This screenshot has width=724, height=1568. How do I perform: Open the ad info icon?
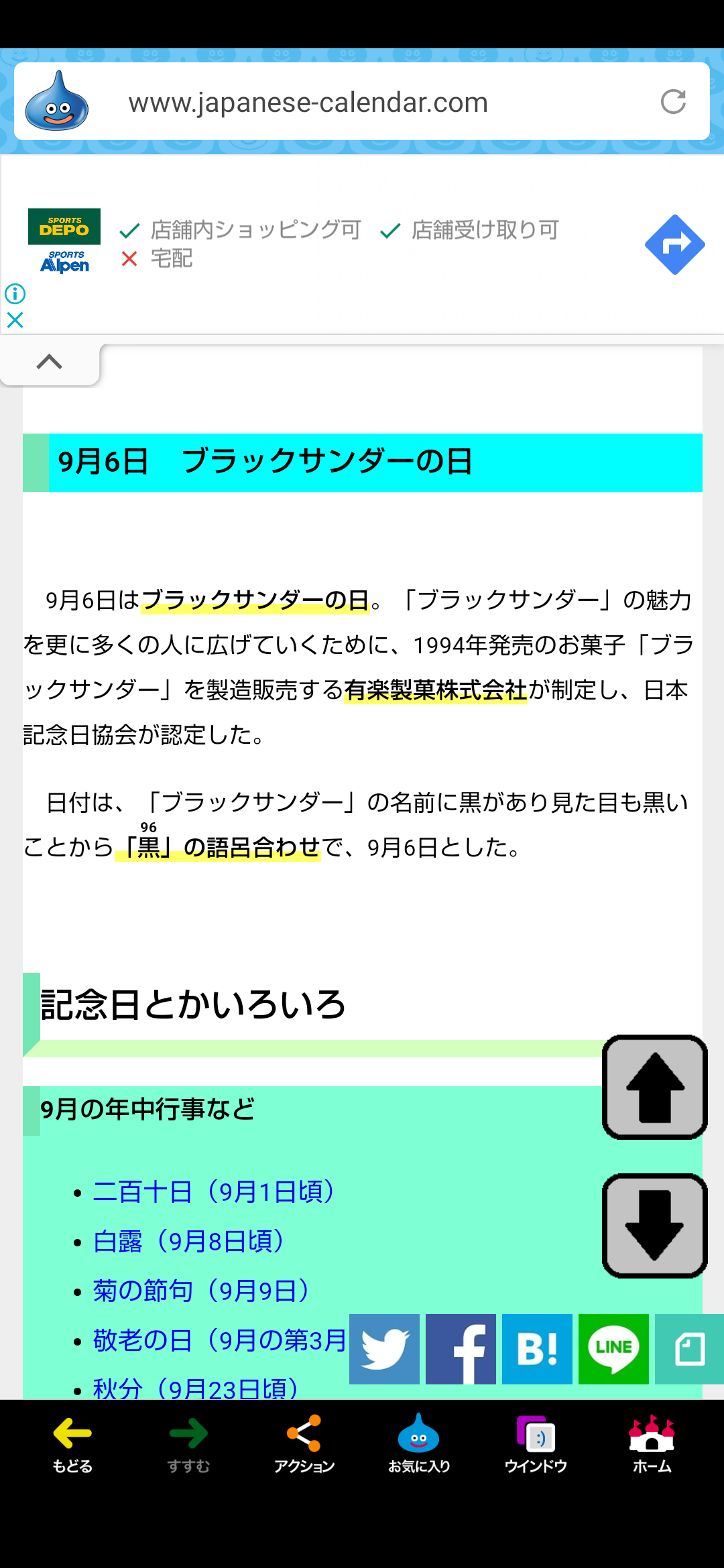click(x=15, y=293)
